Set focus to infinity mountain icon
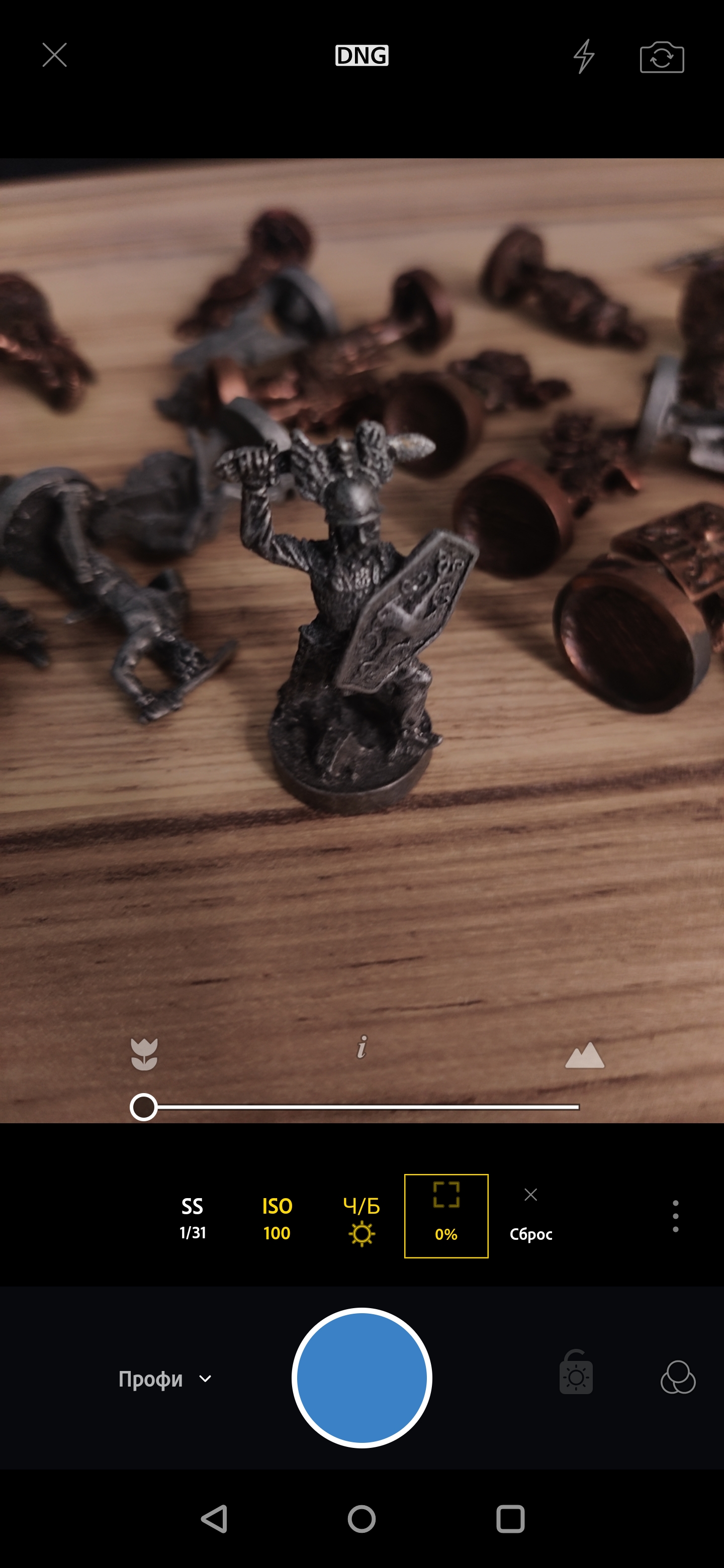The width and height of the screenshot is (724, 1568). (585, 1055)
